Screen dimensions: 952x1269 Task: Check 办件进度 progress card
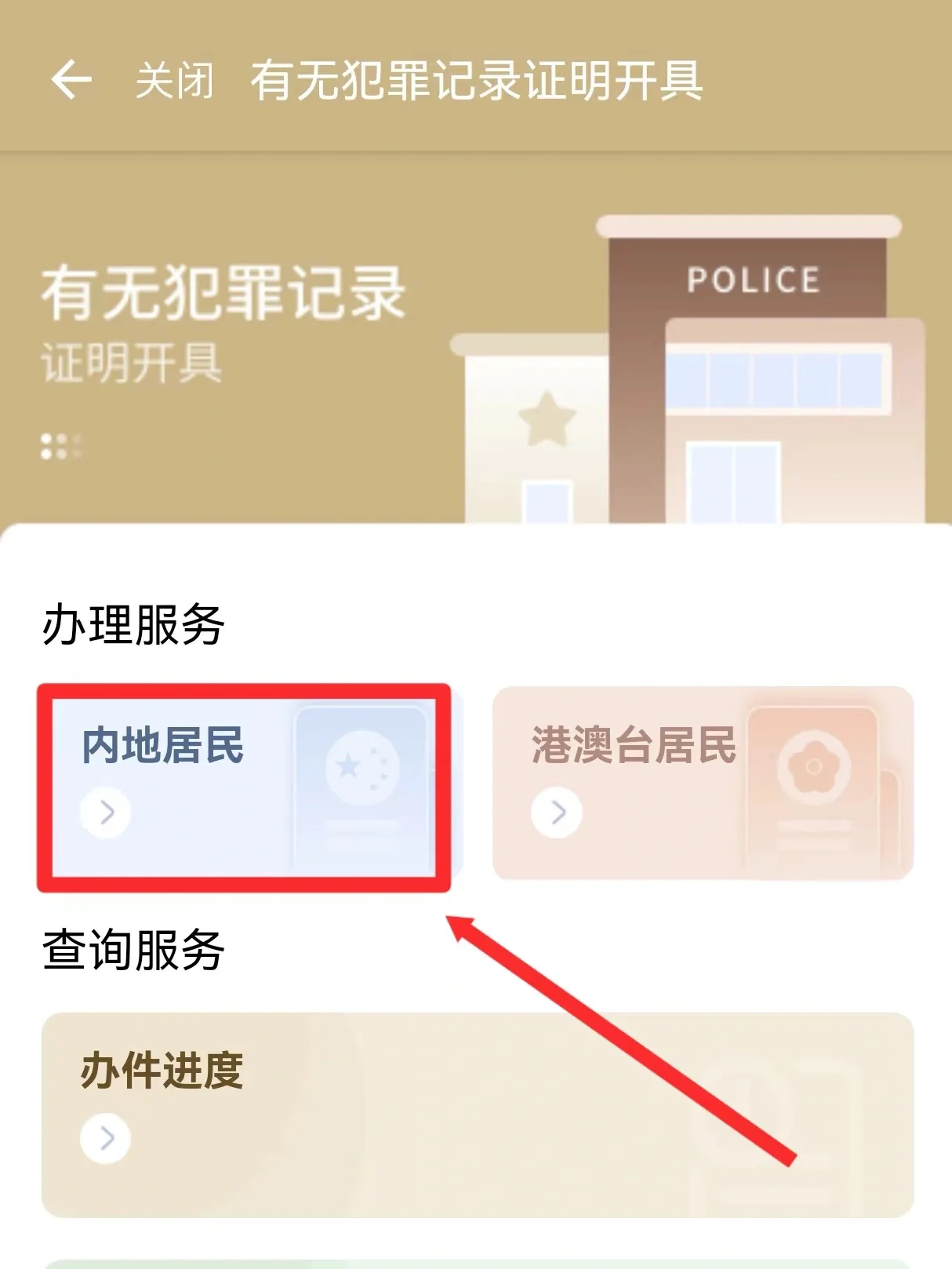click(477, 1114)
